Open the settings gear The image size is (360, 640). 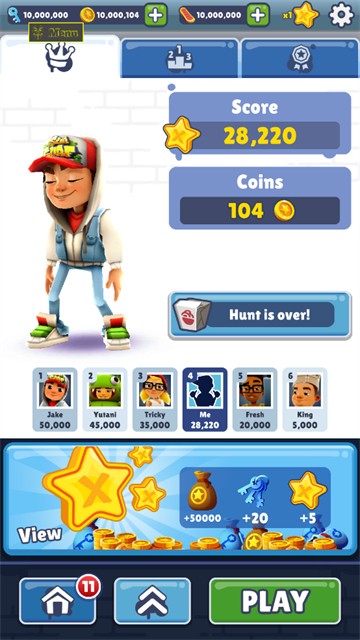click(x=341, y=15)
